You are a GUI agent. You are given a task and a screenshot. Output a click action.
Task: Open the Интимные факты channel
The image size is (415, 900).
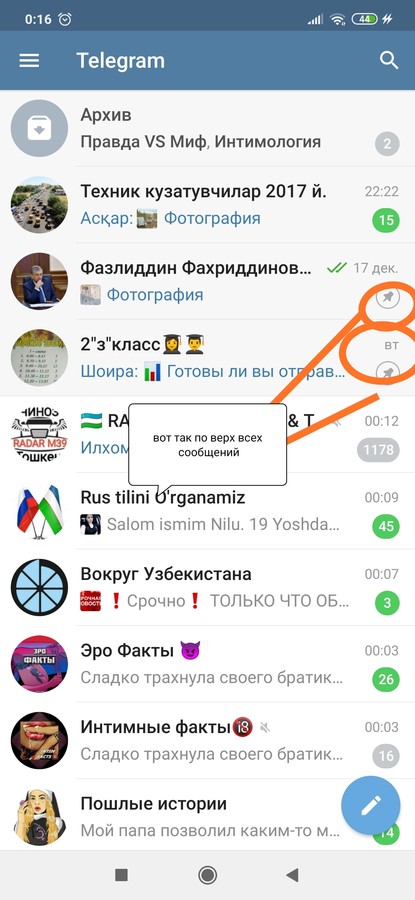coord(207,740)
